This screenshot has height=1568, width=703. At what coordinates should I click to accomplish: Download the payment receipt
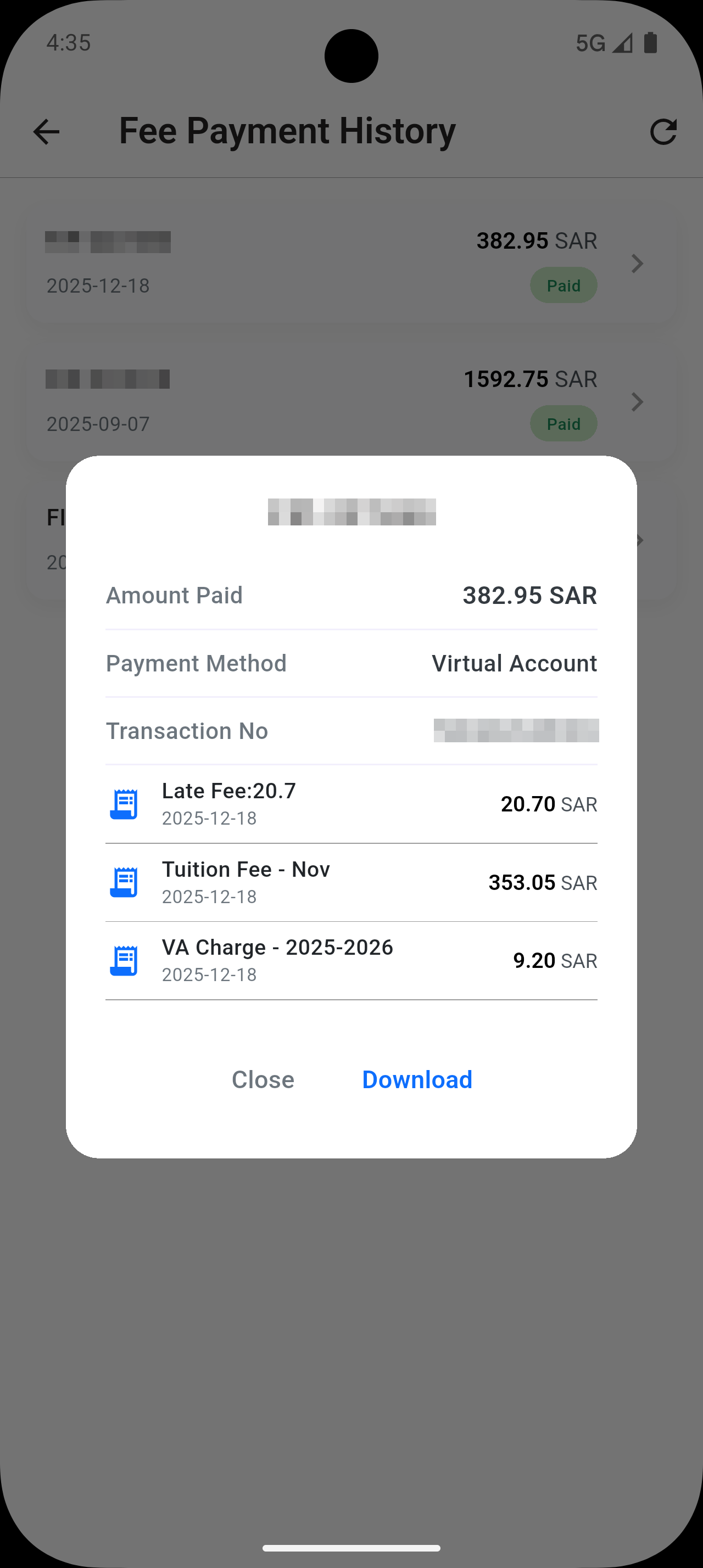[x=417, y=1079]
